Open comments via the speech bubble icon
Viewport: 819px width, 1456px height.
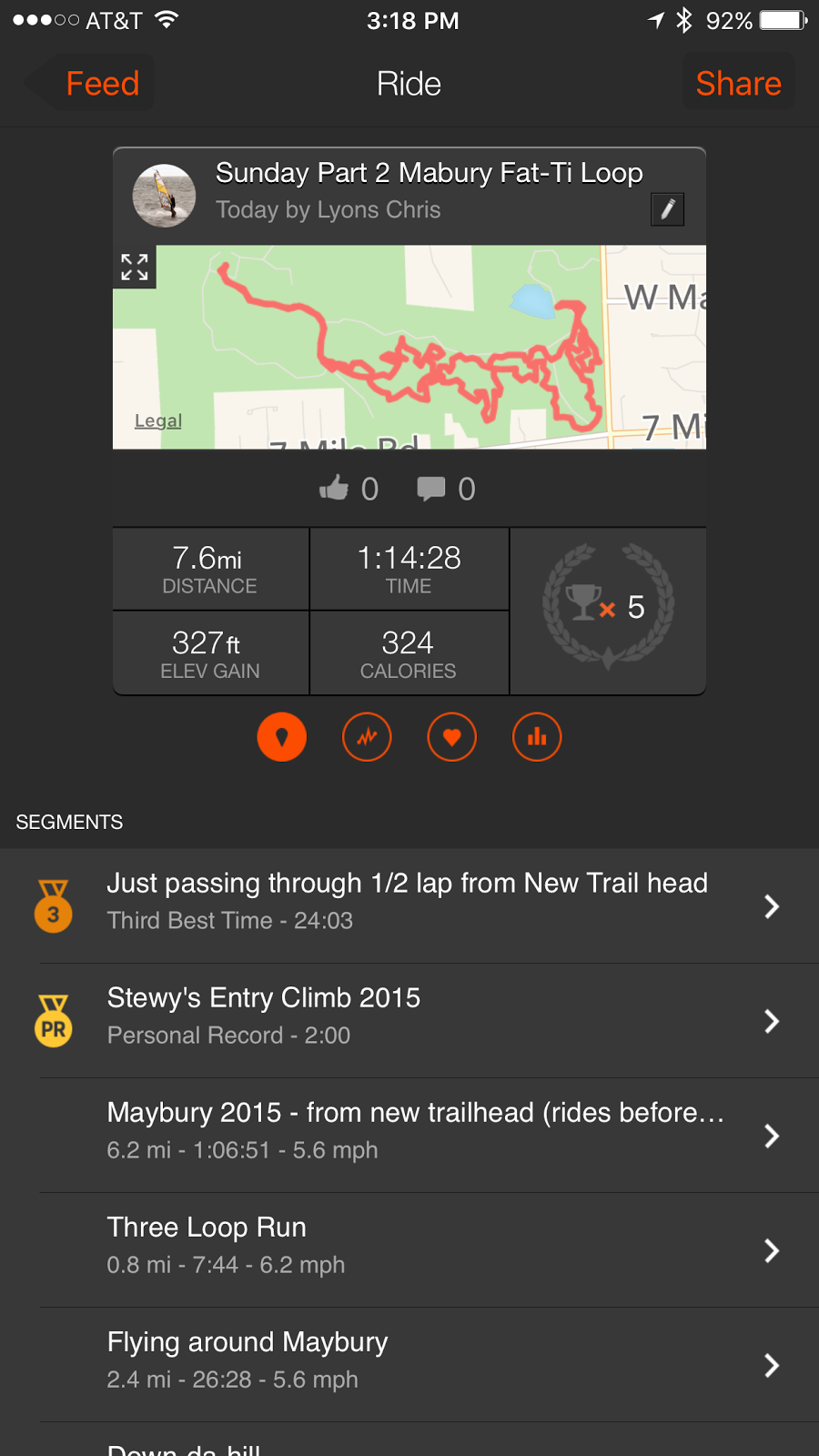(431, 489)
